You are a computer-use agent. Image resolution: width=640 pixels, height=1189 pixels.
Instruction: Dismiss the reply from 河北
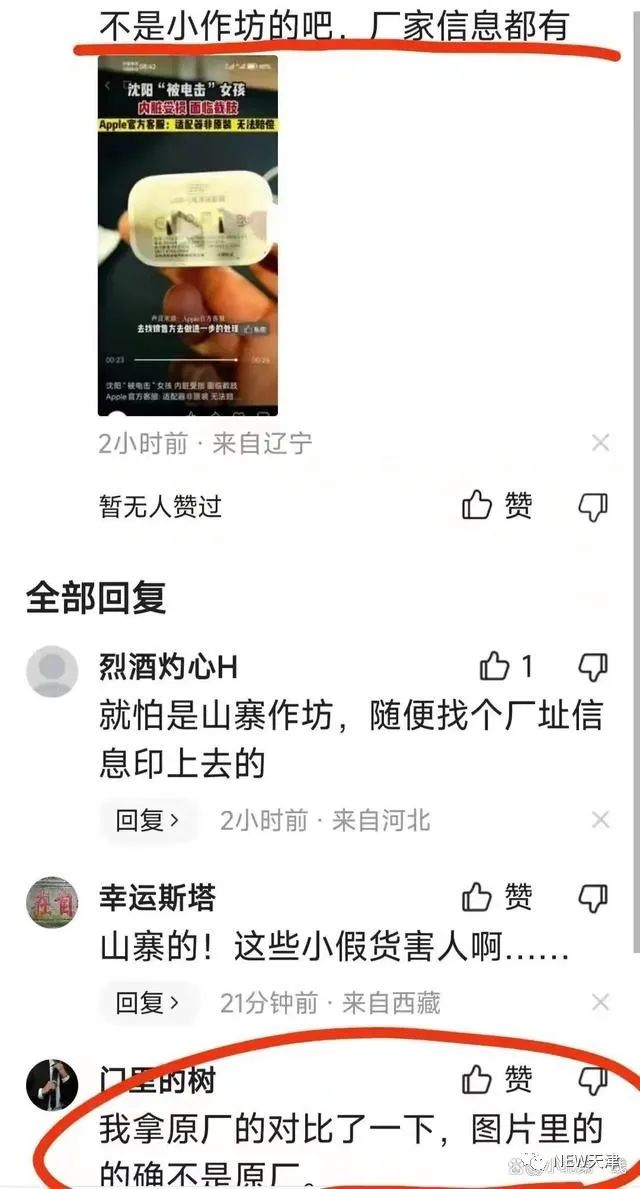[x=600, y=821]
